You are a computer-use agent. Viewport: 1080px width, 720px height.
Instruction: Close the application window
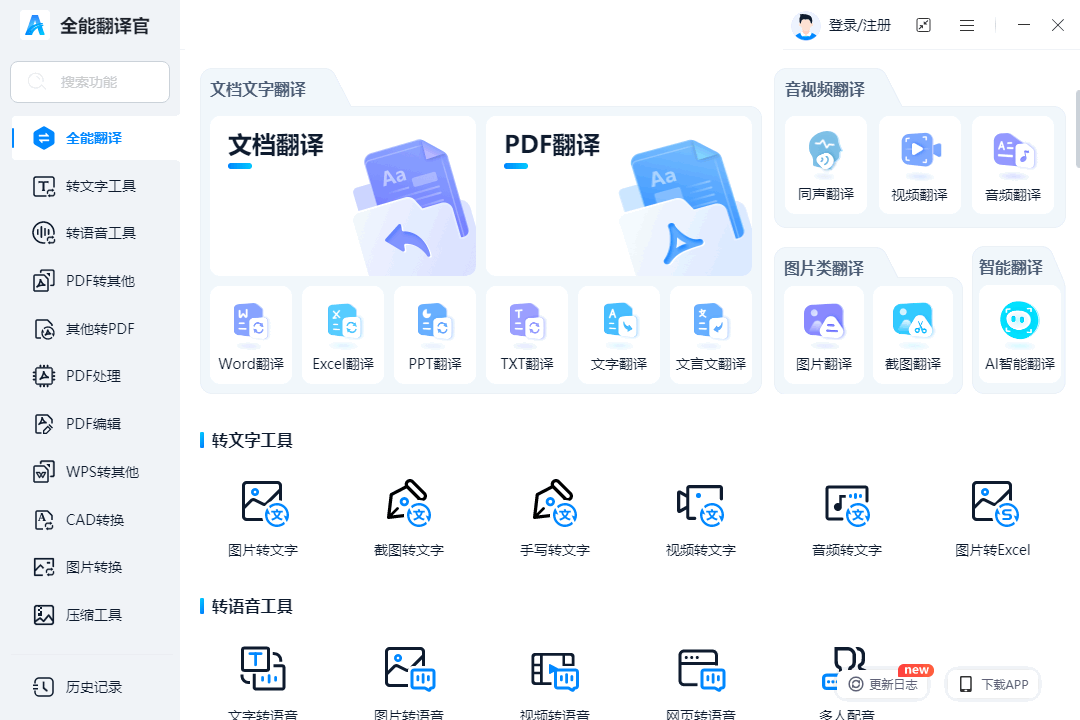1057,26
